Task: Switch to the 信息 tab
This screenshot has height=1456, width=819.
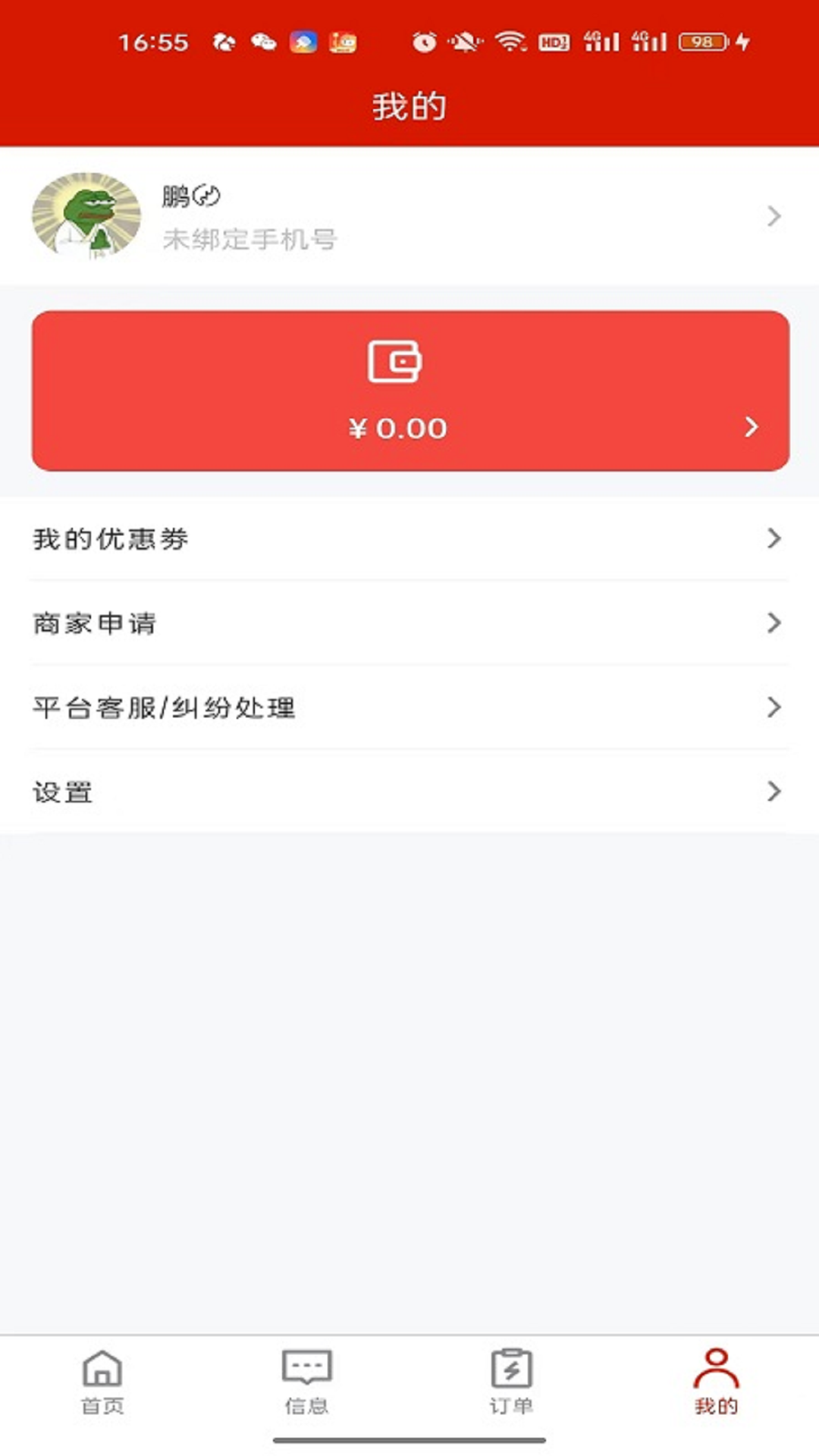Action: 307,1382
